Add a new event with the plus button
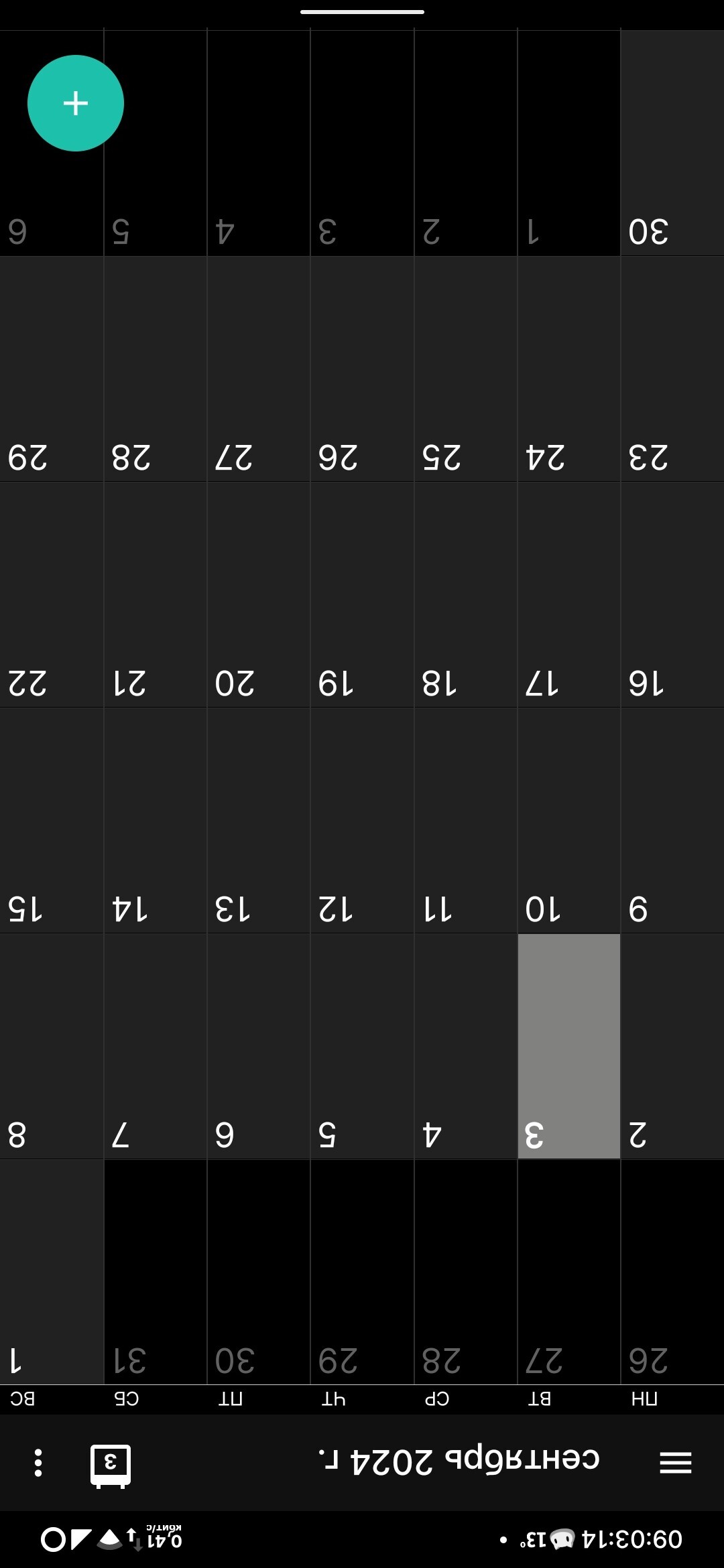724x1568 pixels. [76, 103]
